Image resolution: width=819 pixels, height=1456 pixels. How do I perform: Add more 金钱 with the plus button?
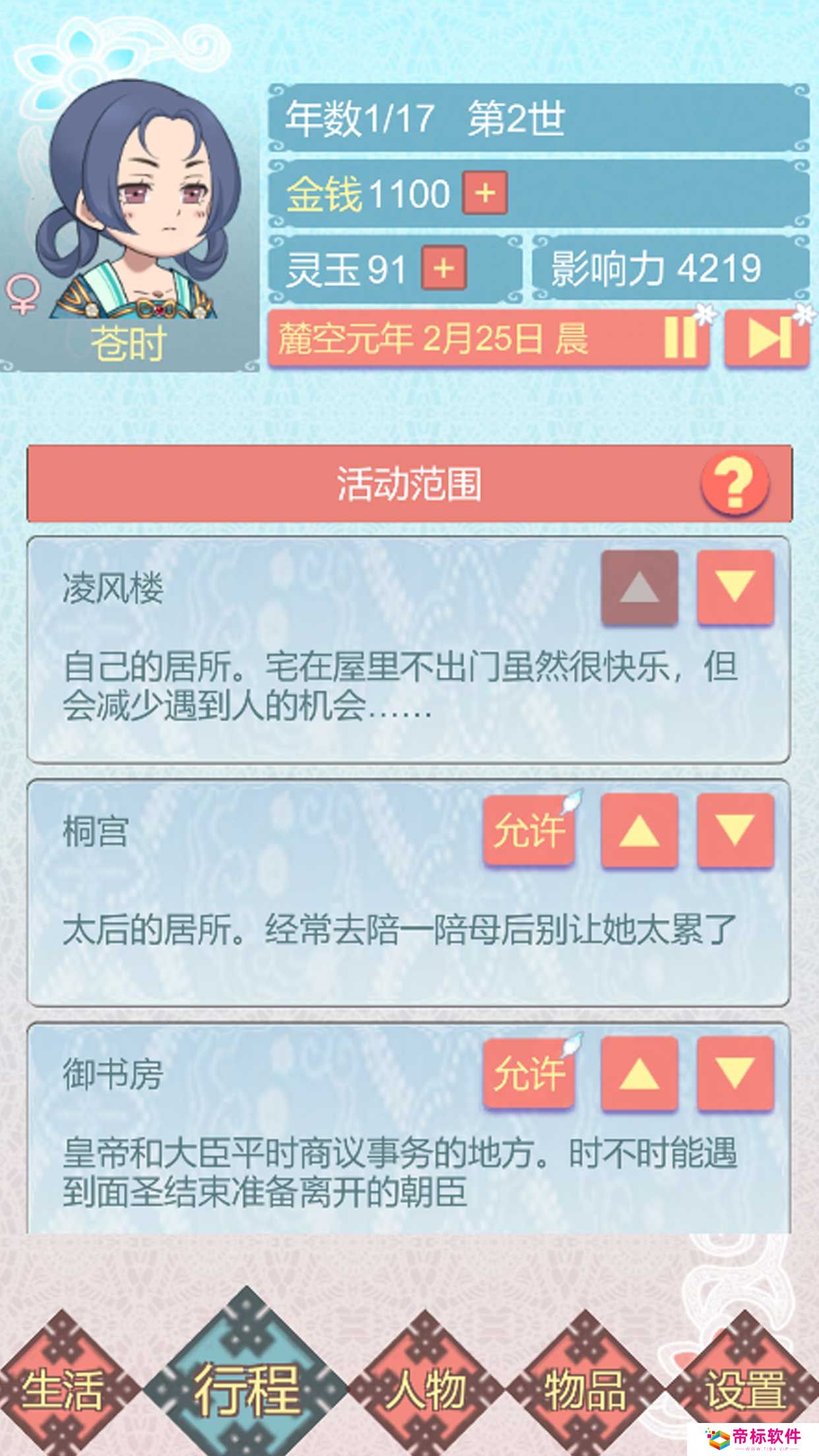click(485, 193)
